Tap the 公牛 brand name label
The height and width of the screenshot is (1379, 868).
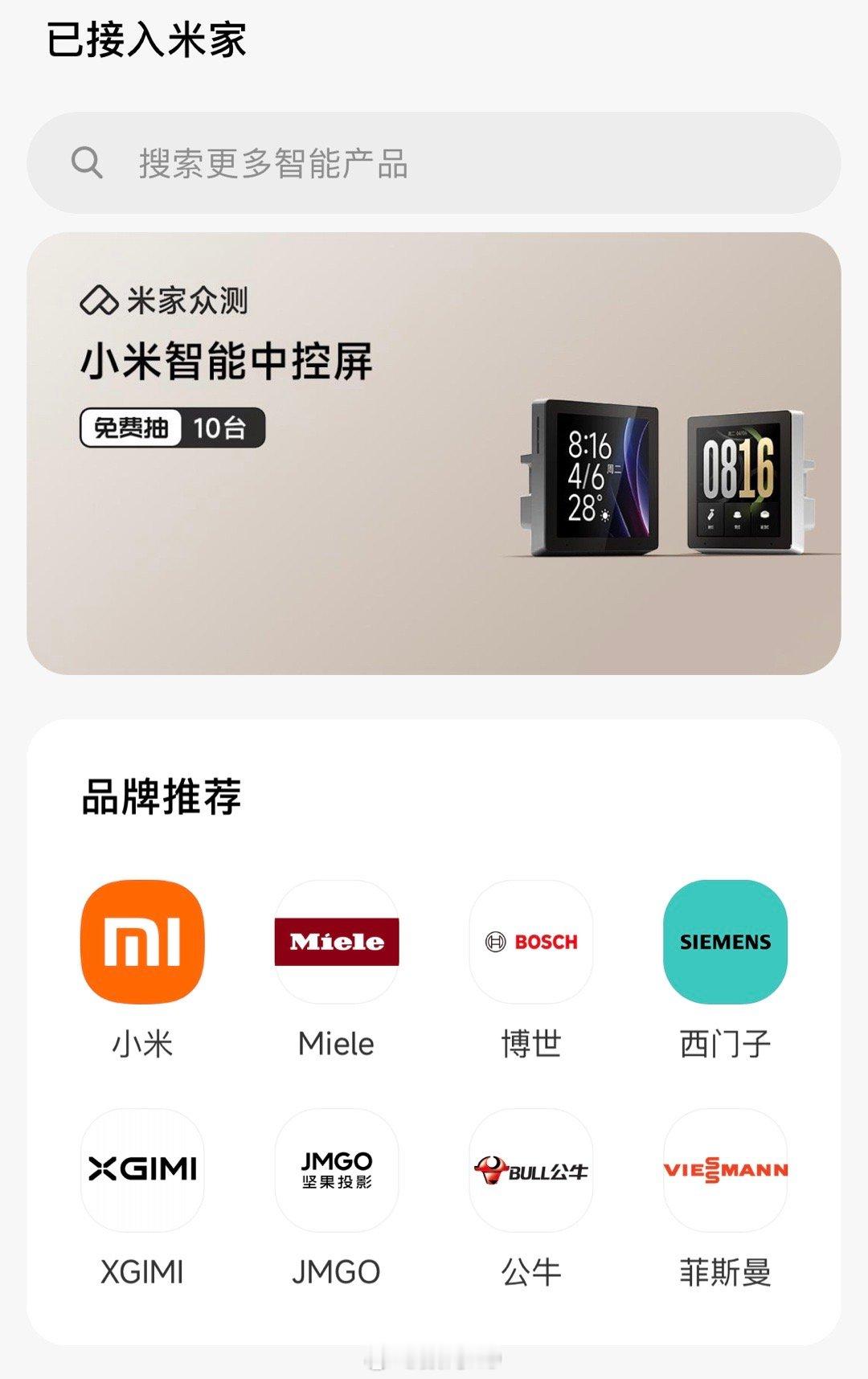coord(529,1271)
